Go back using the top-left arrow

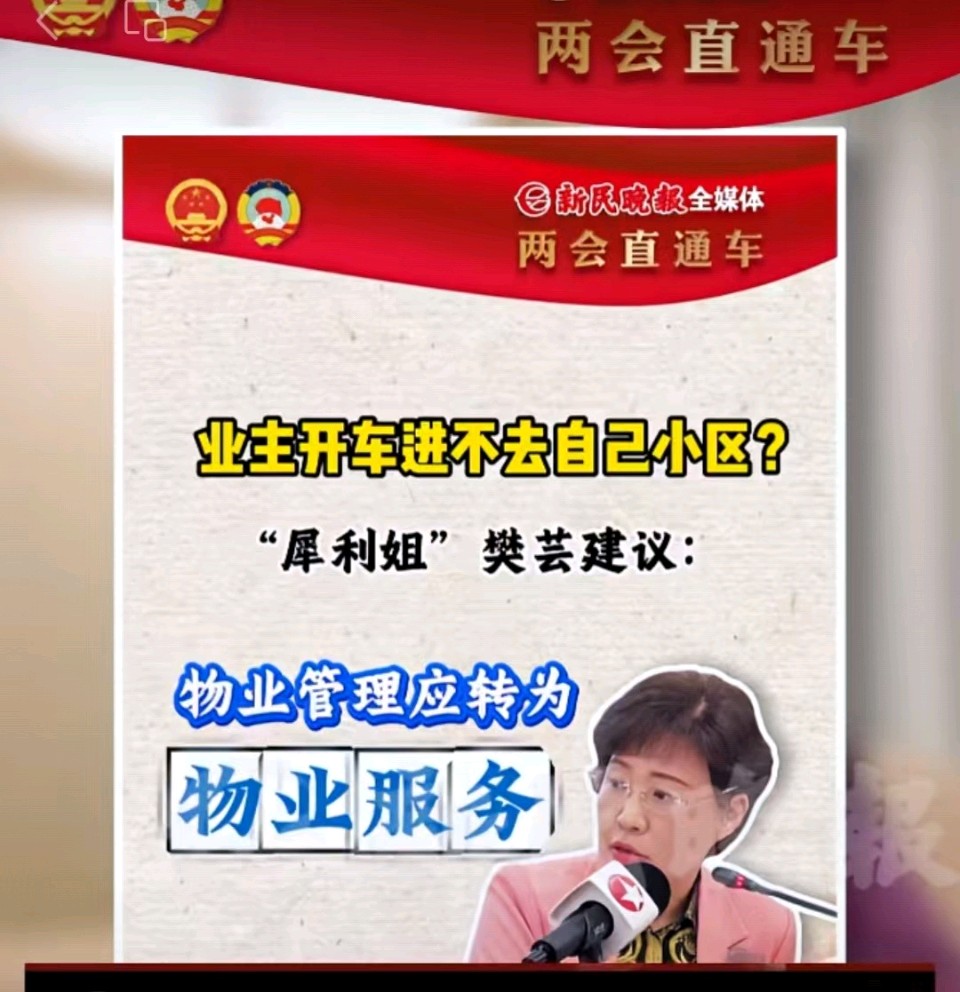click(x=46, y=20)
